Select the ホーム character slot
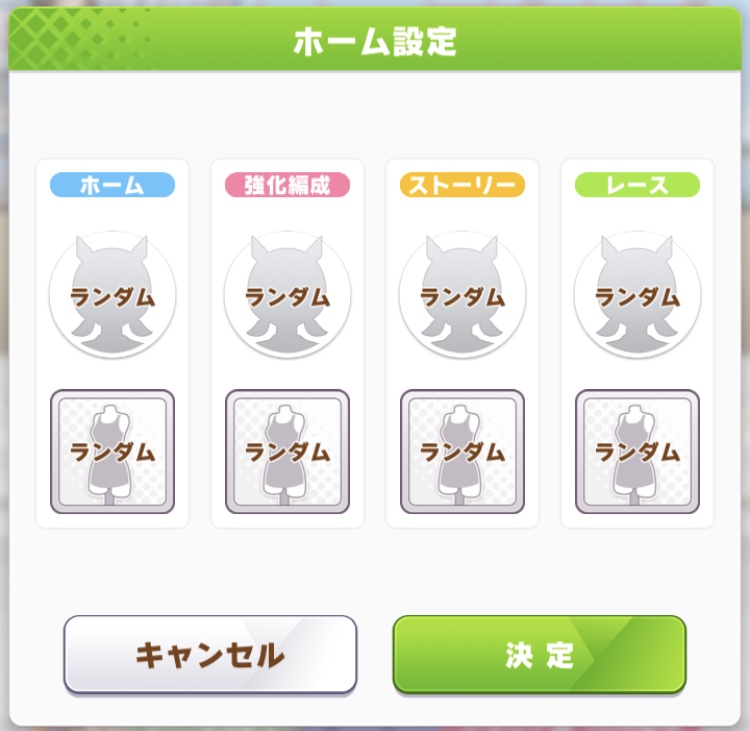750x731 pixels. [112, 295]
